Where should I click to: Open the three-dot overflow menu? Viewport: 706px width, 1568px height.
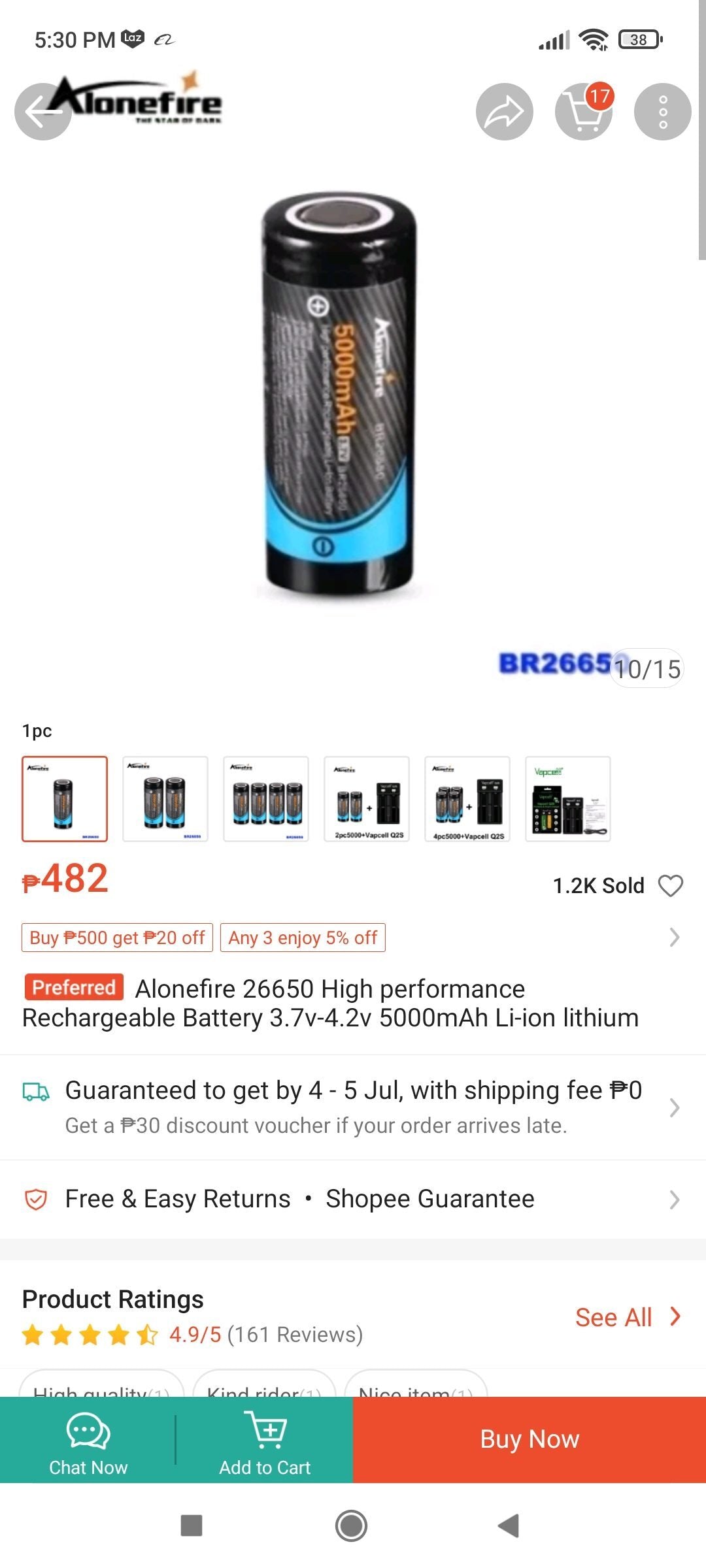tap(662, 112)
